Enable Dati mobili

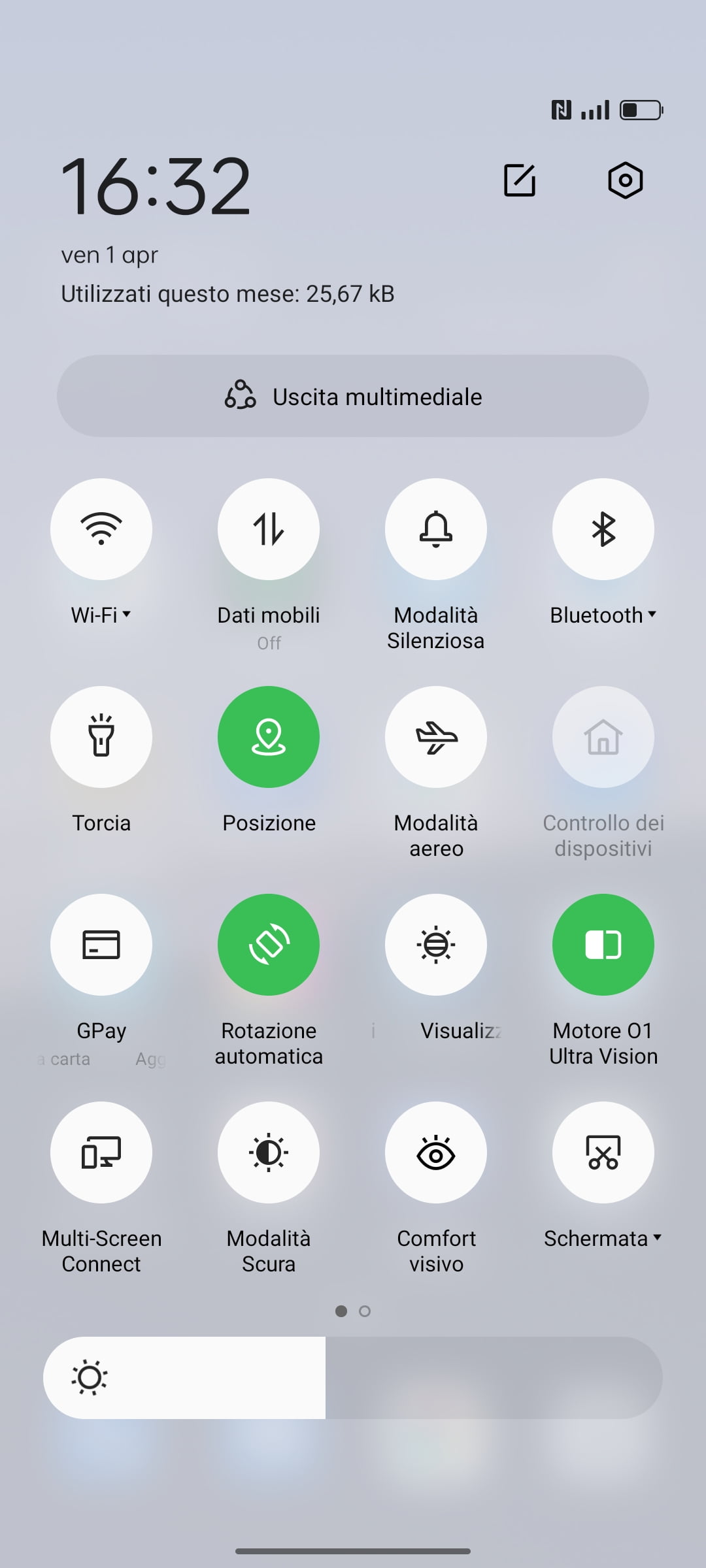coord(269,529)
